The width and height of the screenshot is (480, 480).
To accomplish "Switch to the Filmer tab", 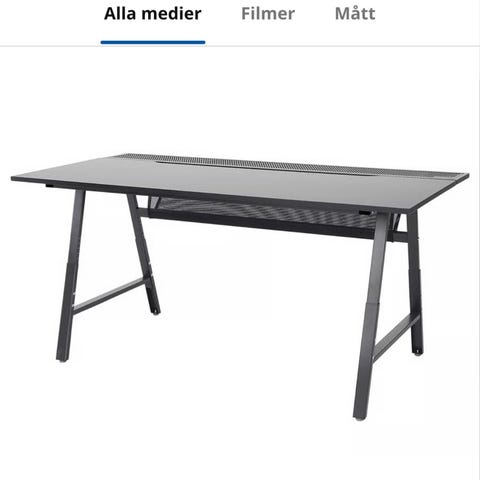I will tap(268, 14).
